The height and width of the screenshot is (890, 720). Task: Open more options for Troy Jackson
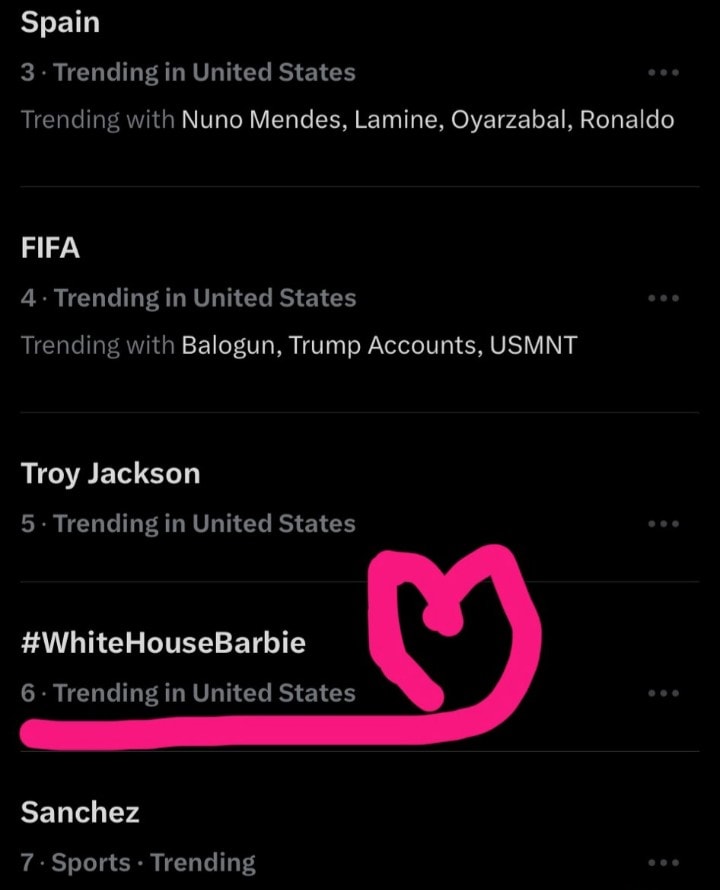click(663, 523)
